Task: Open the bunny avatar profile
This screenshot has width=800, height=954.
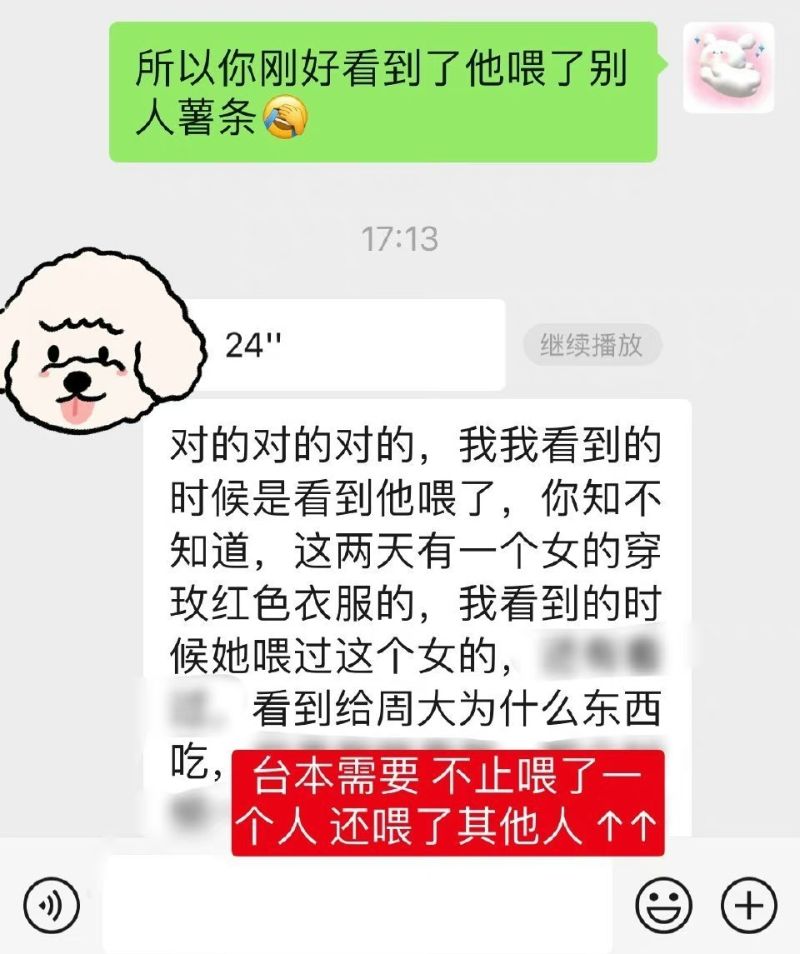Action: click(727, 68)
